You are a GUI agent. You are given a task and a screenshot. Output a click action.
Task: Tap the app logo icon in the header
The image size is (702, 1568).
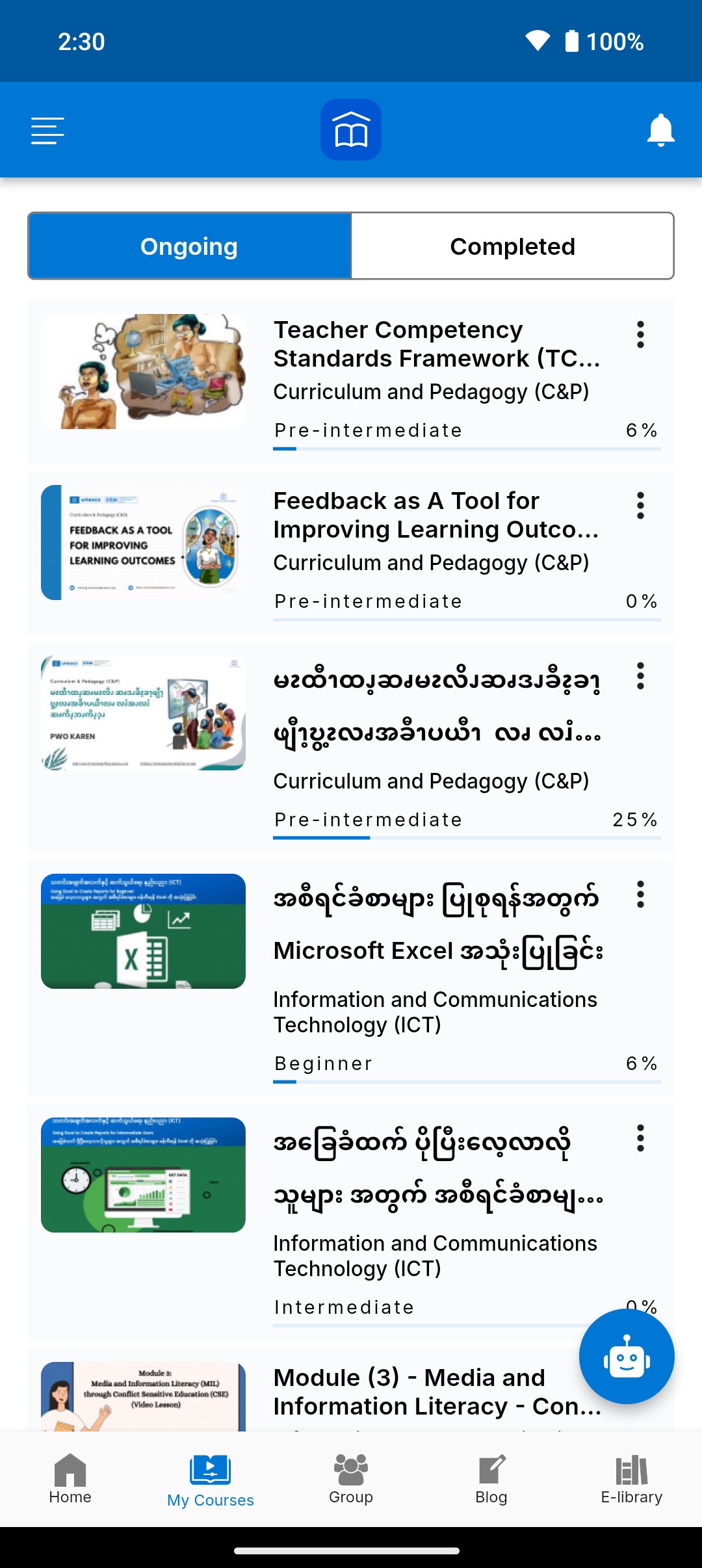(x=350, y=128)
